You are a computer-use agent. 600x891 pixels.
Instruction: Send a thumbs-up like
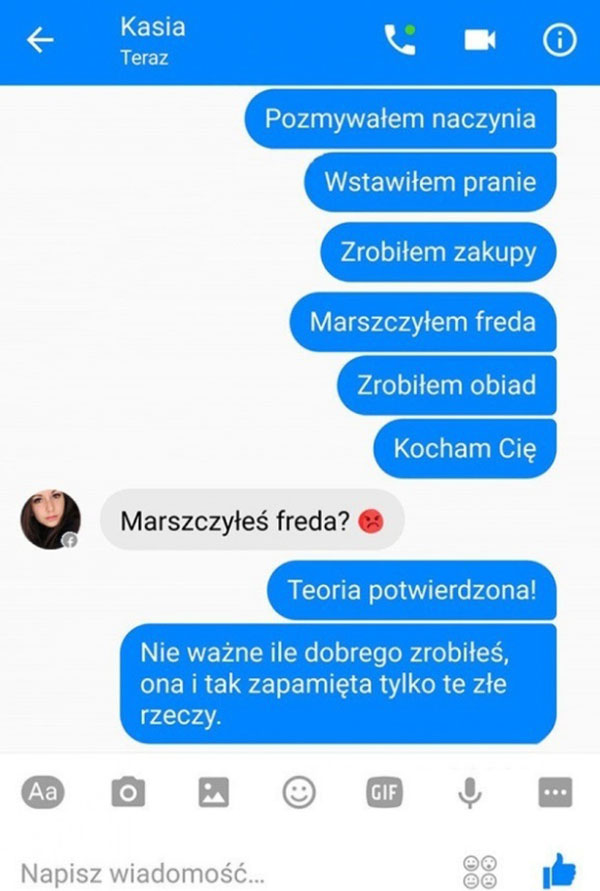pos(558,868)
